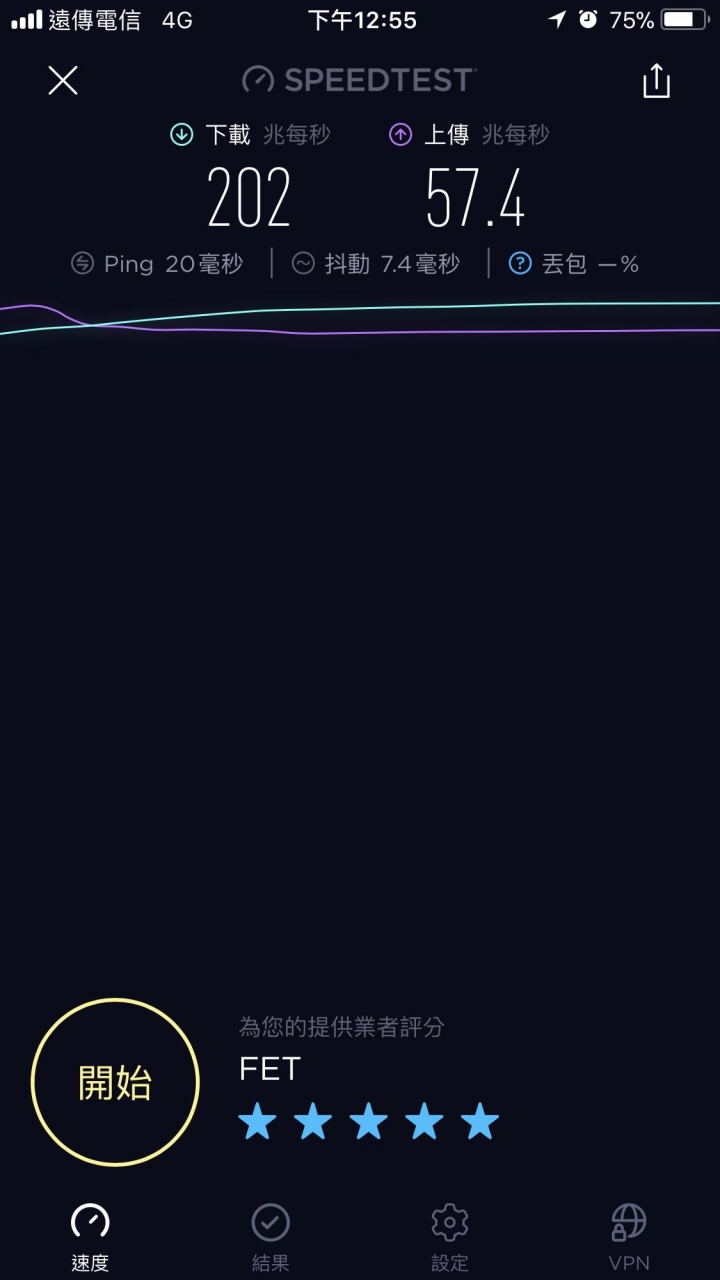Open the 設定 settings tab

[450, 1237]
